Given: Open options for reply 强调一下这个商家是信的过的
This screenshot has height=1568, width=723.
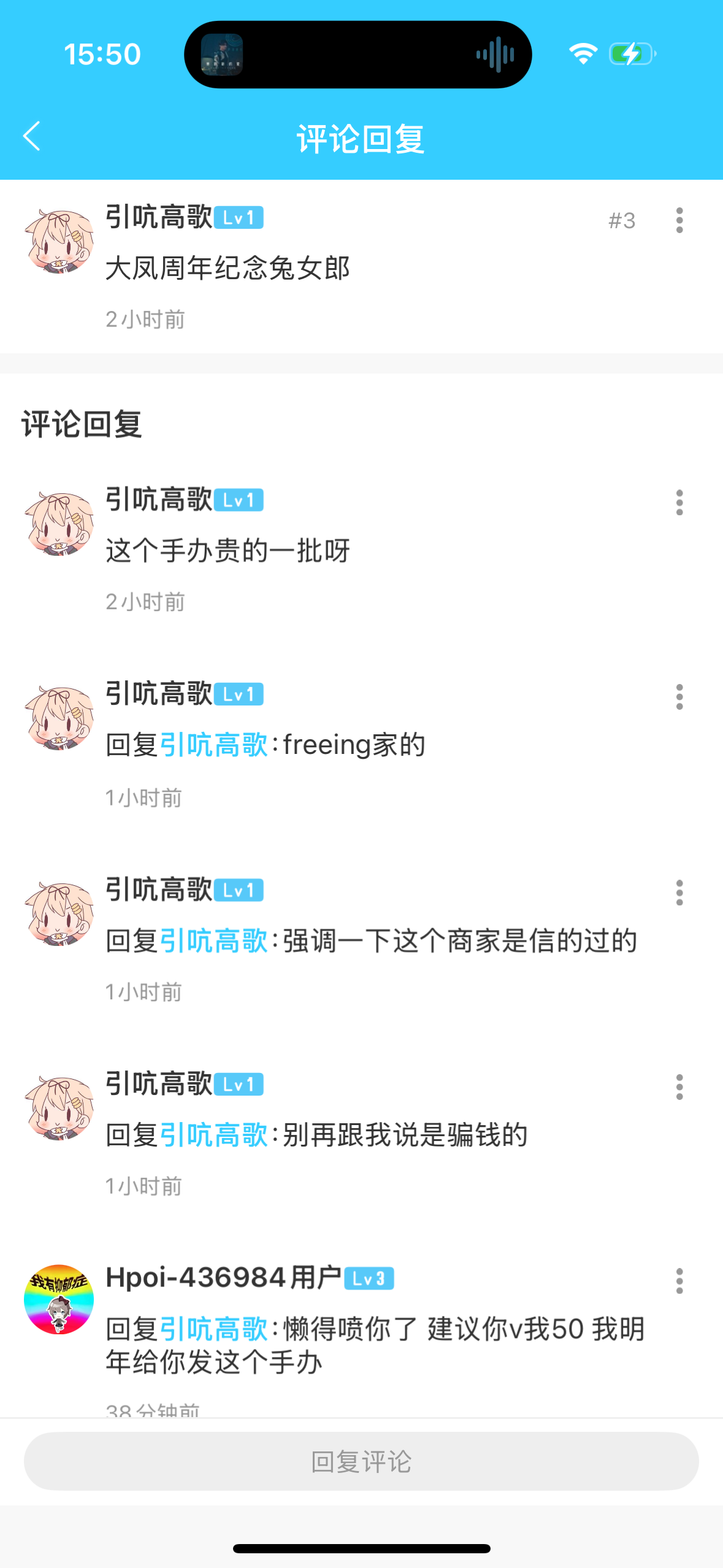Looking at the screenshot, I should click(679, 892).
